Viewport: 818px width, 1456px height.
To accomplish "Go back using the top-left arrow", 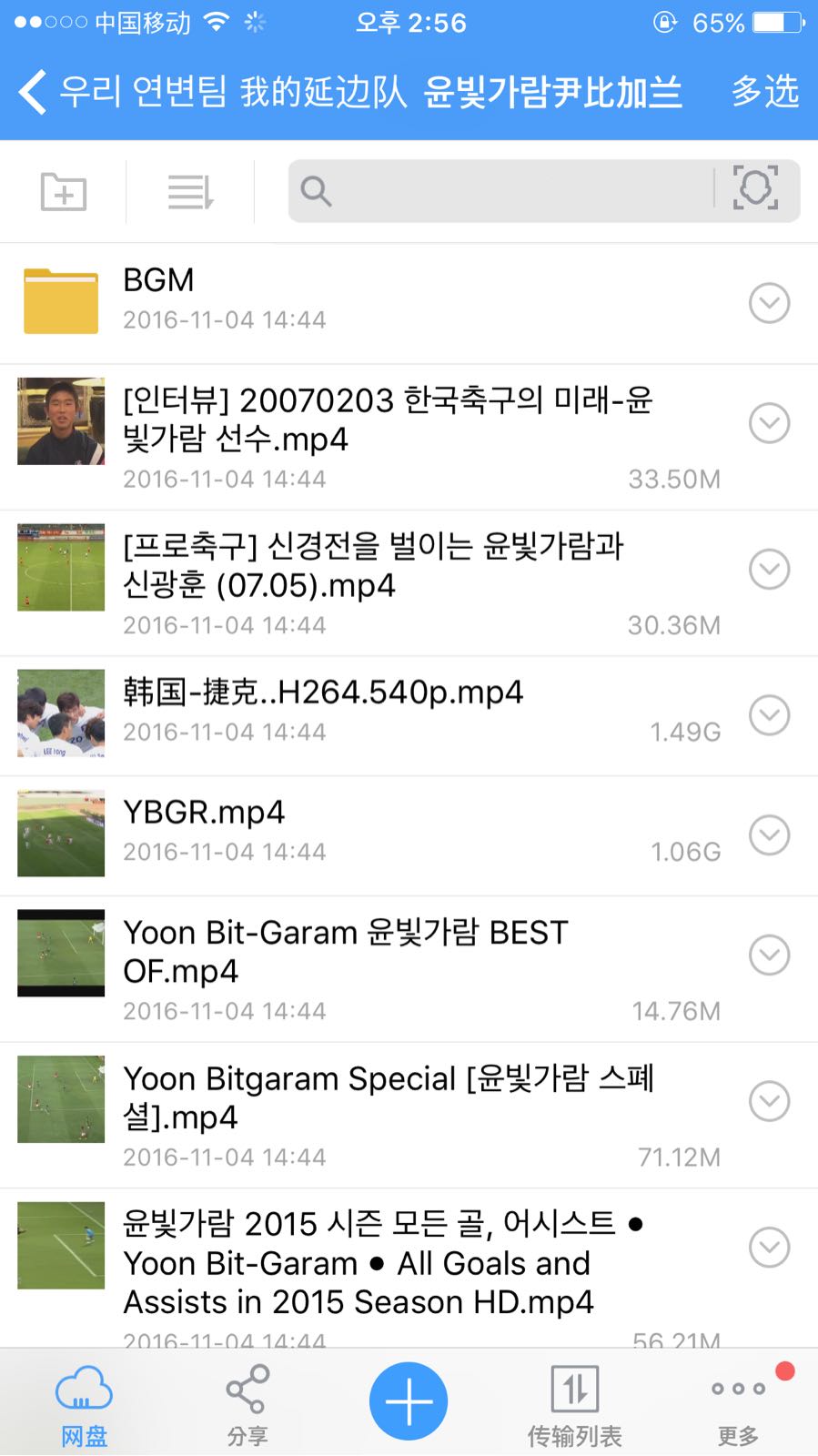I will (x=33, y=93).
